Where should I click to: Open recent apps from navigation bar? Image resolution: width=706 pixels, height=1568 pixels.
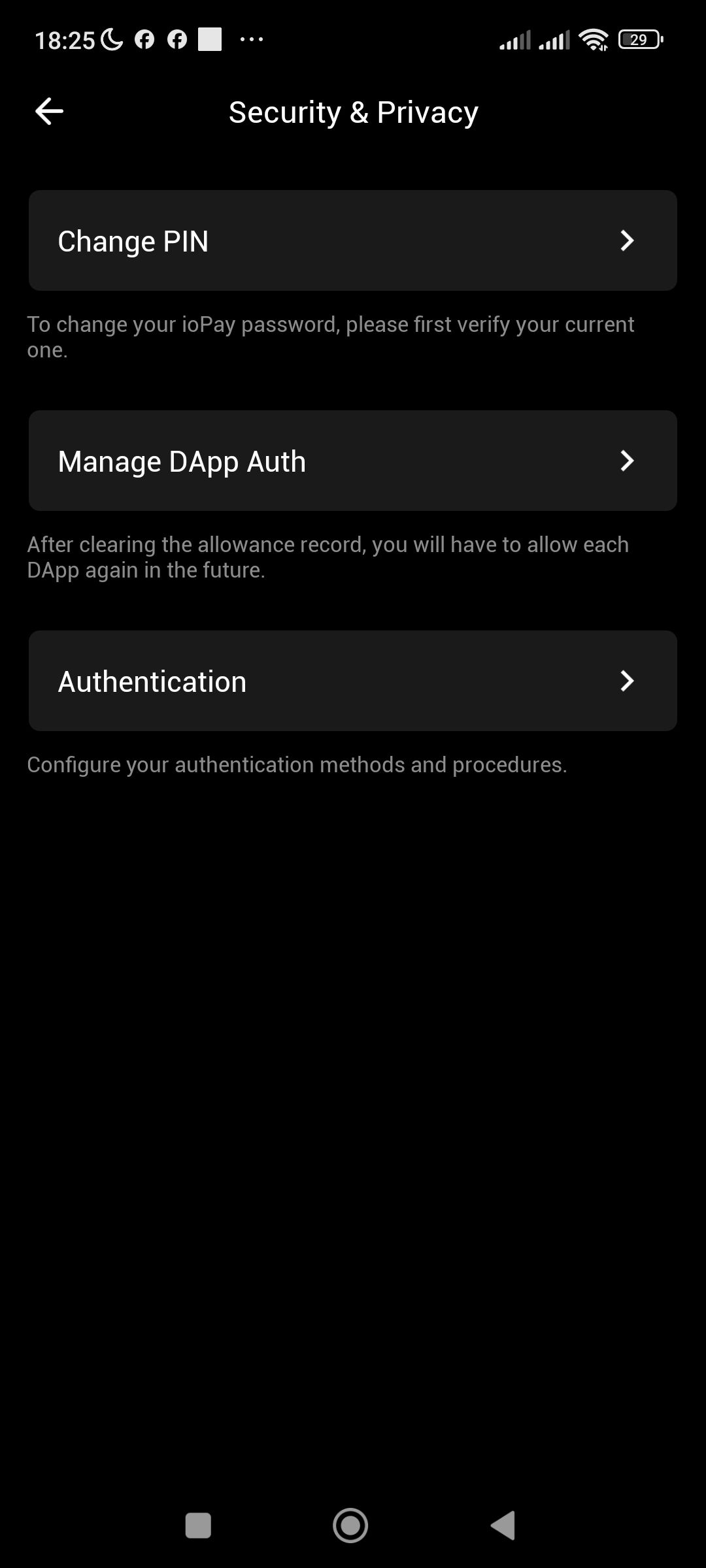click(198, 1526)
